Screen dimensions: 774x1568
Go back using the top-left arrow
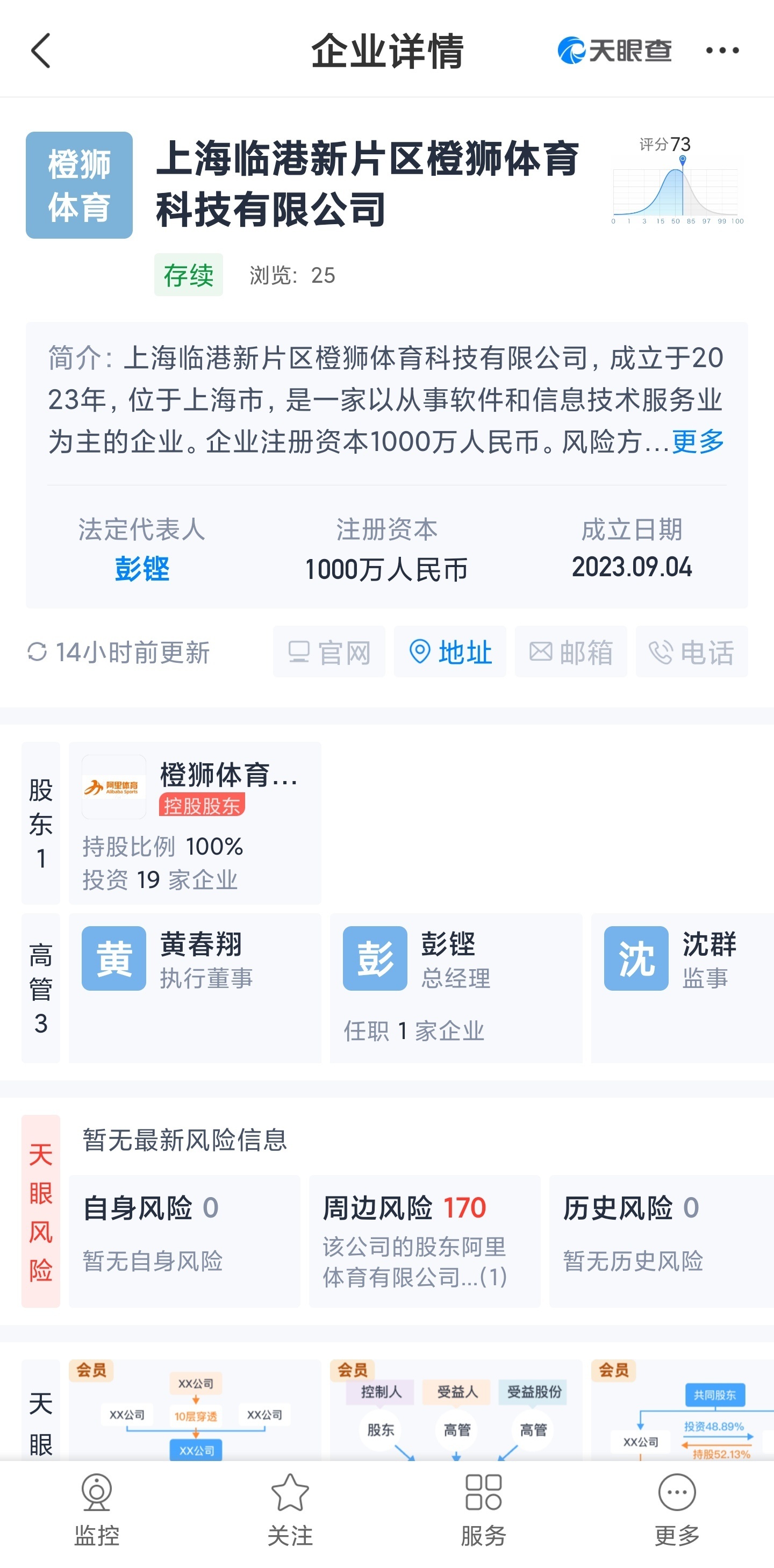click(41, 51)
